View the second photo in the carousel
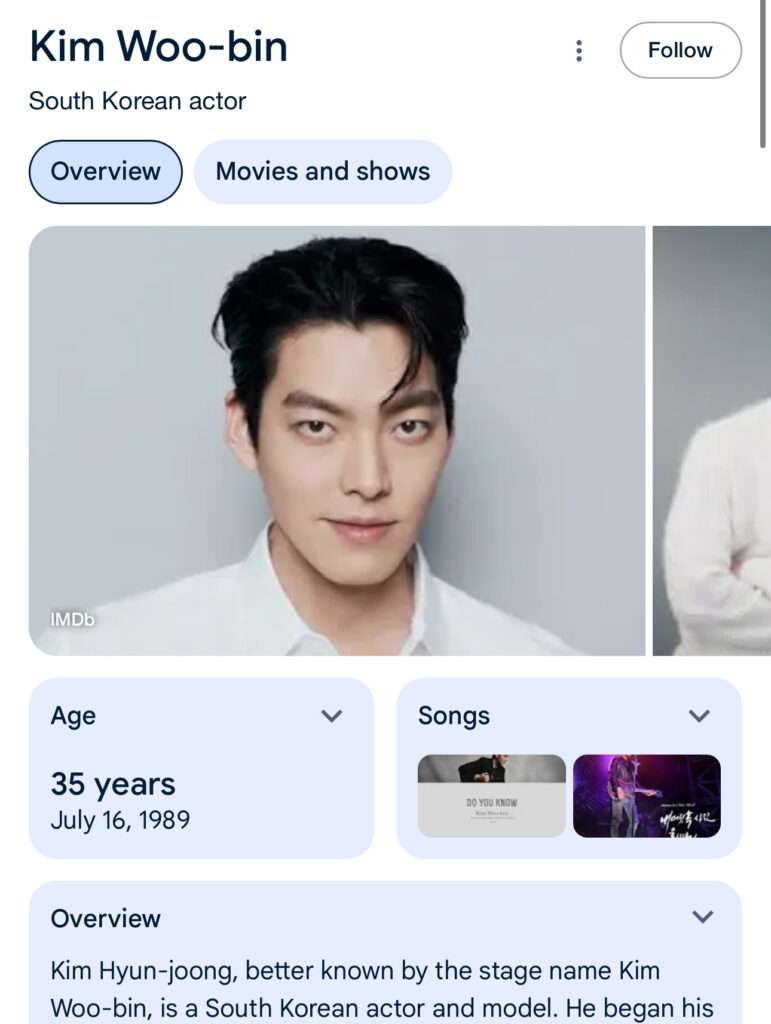Viewport: 771px width, 1024px height. coord(711,440)
